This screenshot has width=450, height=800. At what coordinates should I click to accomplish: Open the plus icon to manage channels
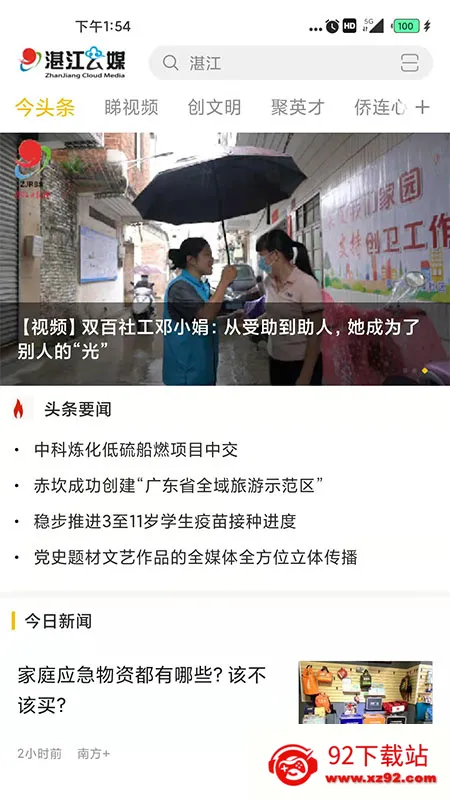422,107
